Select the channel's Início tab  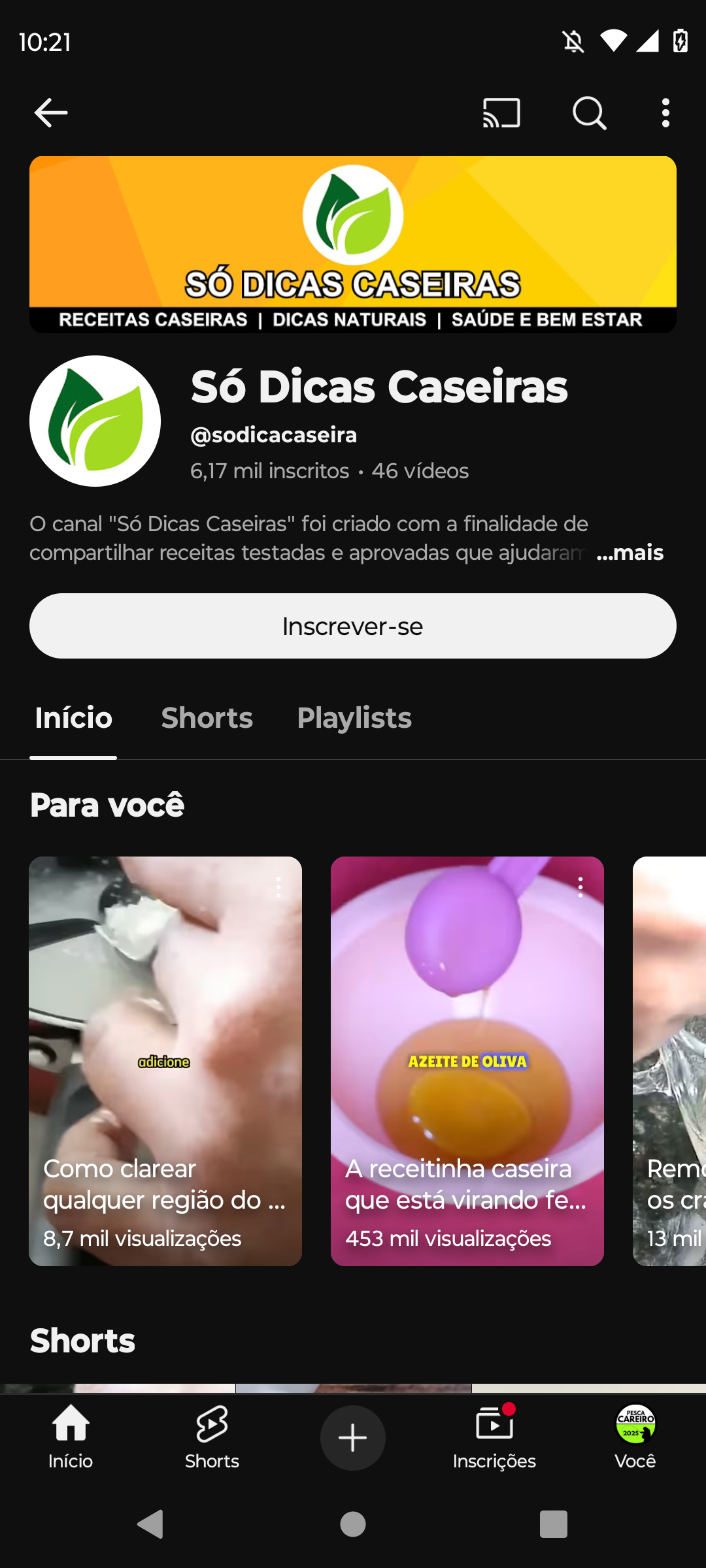[73, 718]
